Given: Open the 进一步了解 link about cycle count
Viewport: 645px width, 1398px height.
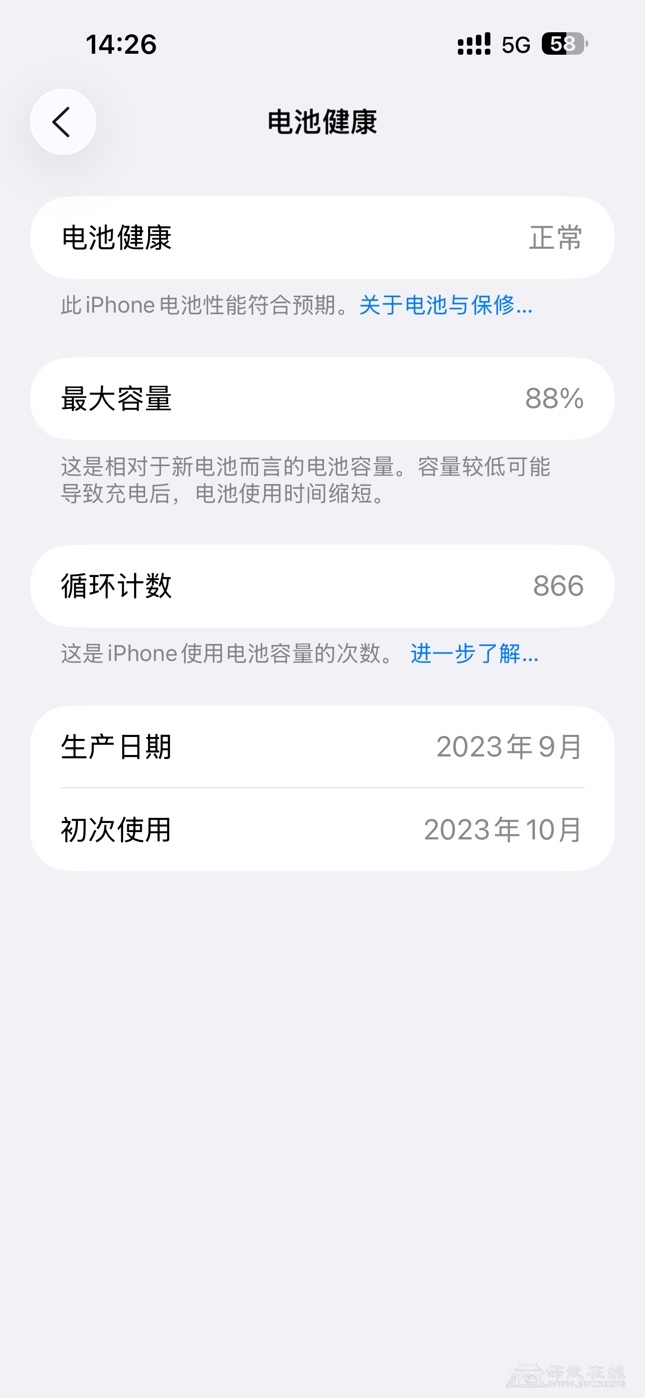Looking at the screenshot, I should [474, 654].
